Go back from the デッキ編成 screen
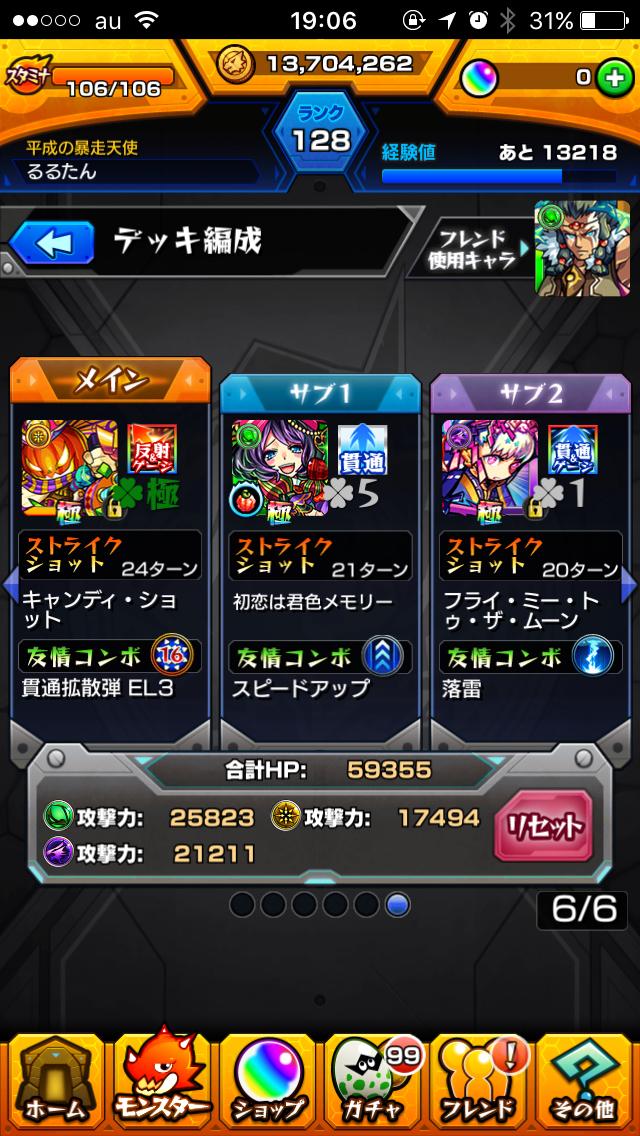This screenshot has height=1136, width=640. point(51,242)
